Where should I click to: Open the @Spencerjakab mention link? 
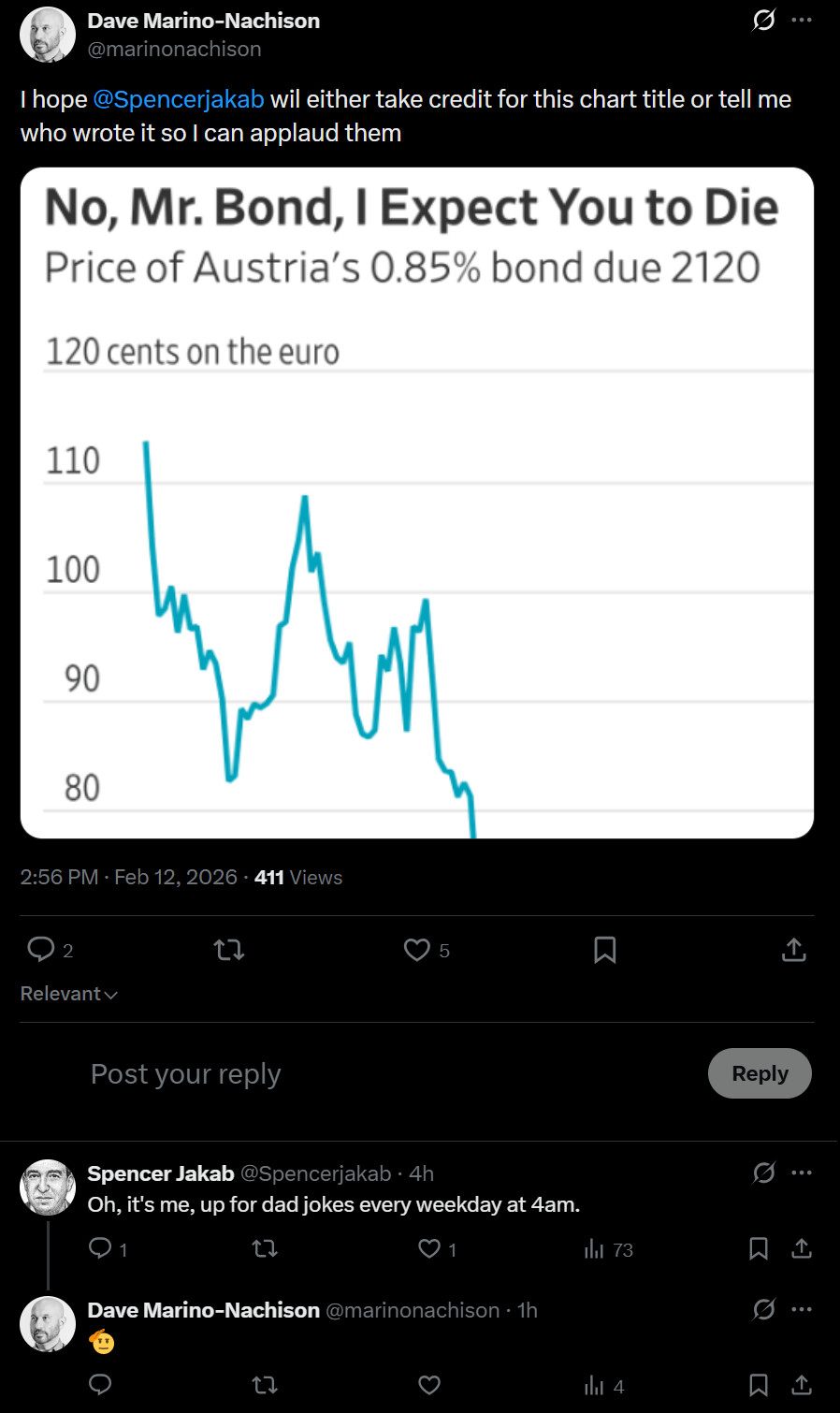178,99
